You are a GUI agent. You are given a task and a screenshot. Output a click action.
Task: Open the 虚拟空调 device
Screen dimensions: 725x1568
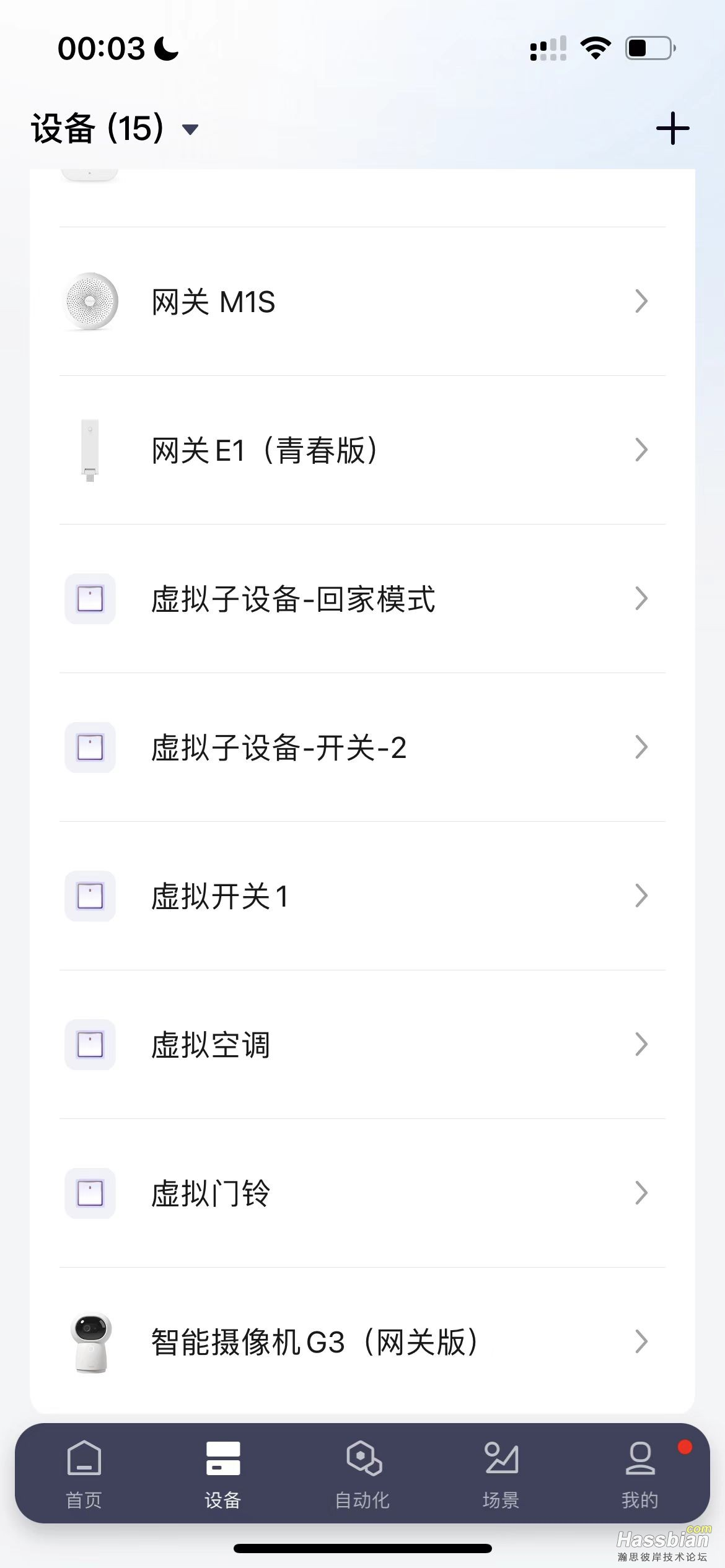point(362,1045)
